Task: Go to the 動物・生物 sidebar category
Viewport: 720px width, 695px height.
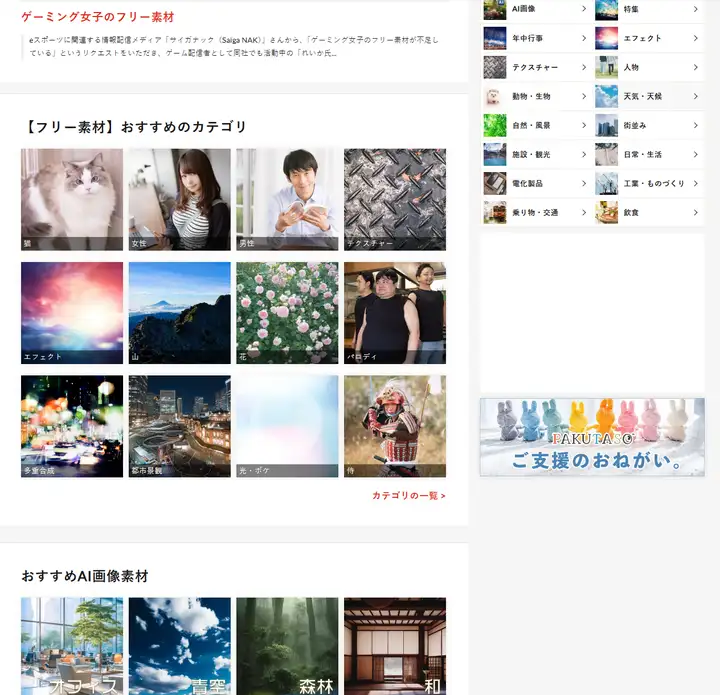Action: [x=536, y=97]
